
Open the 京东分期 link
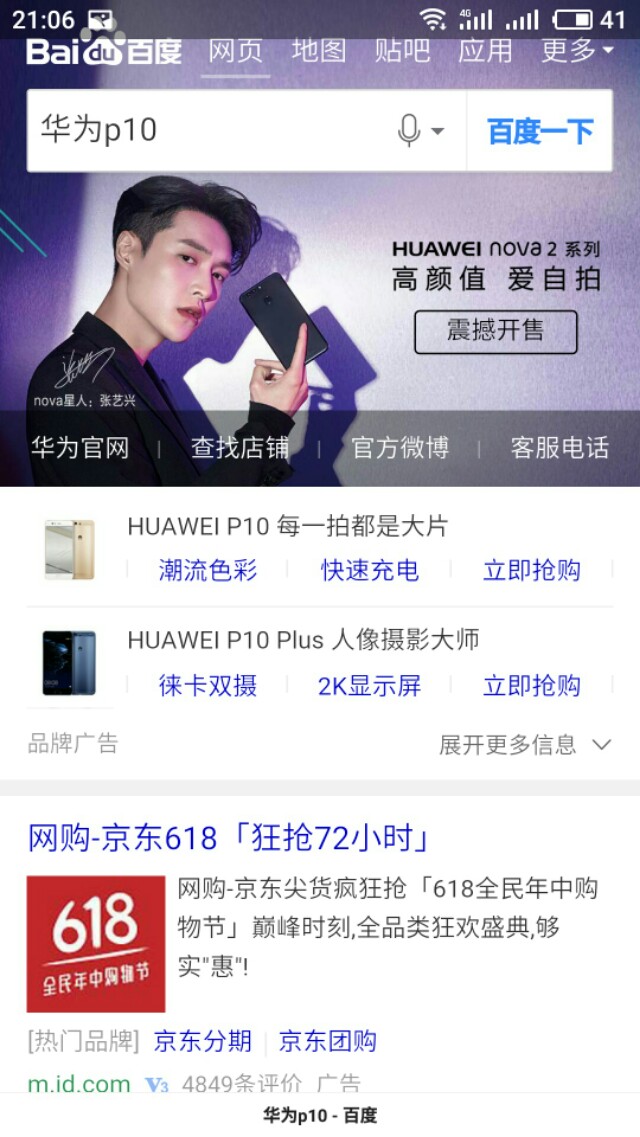pyautogui.click(x=202, y=1041)
